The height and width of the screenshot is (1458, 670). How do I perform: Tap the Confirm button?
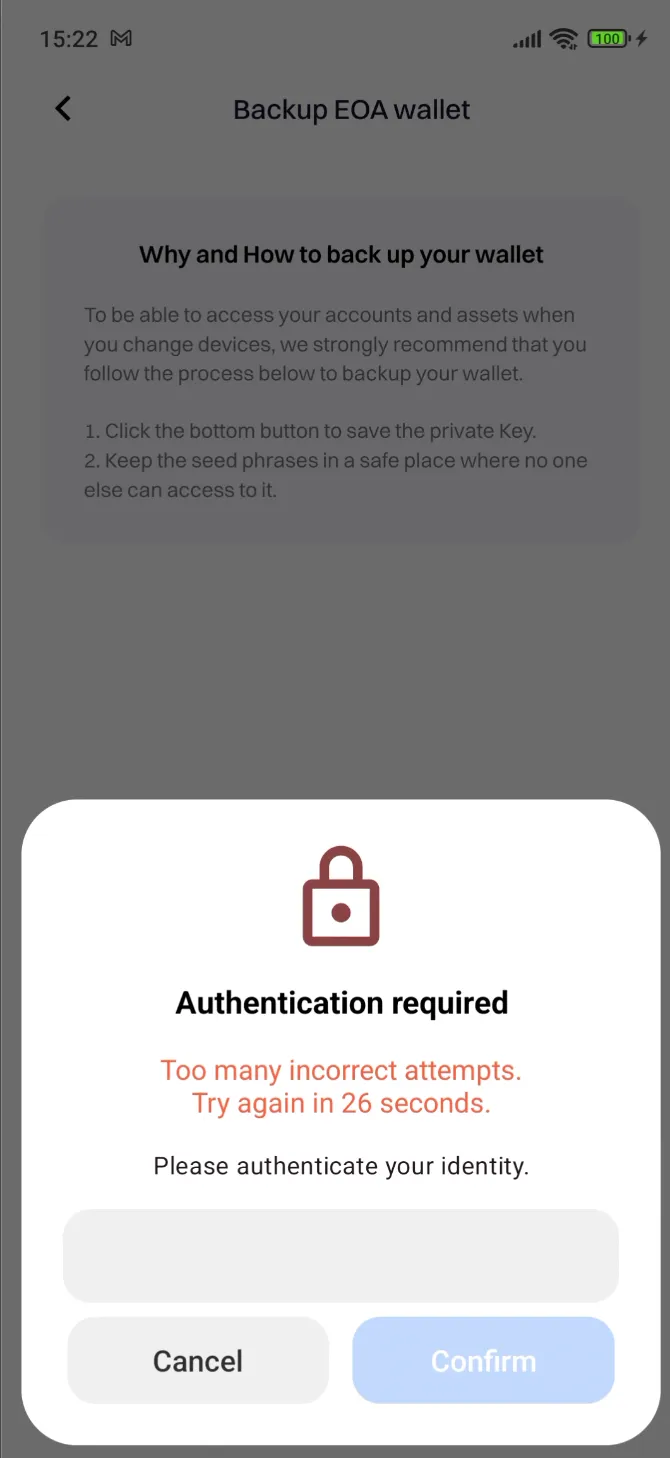[x=483, y=1360]
